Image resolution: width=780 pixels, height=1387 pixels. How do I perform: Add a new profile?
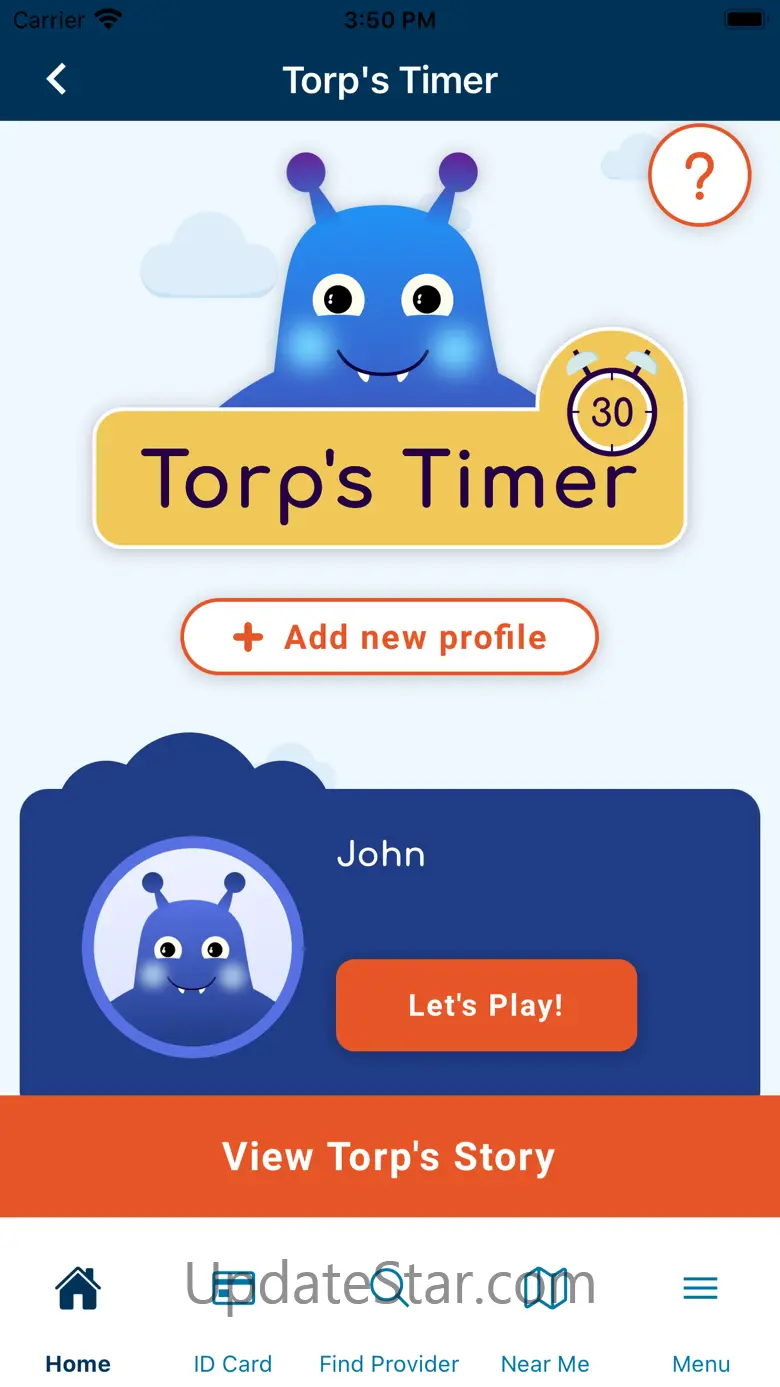click(389, 637)
